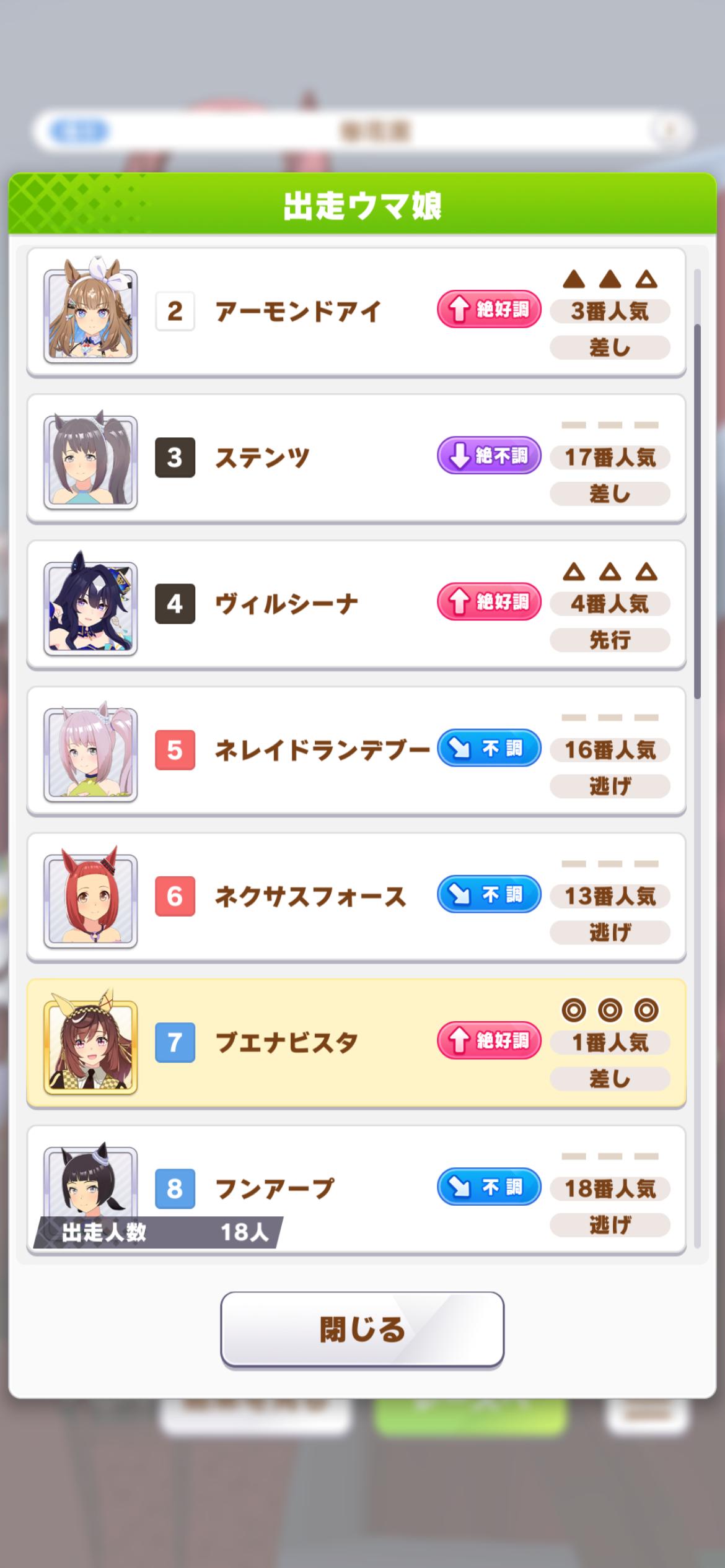Image resolution: width=725 pixels, height=1568 pixels.
Task: View ヴィルシーナ's entry details
Action: click(x=356, y=604)
